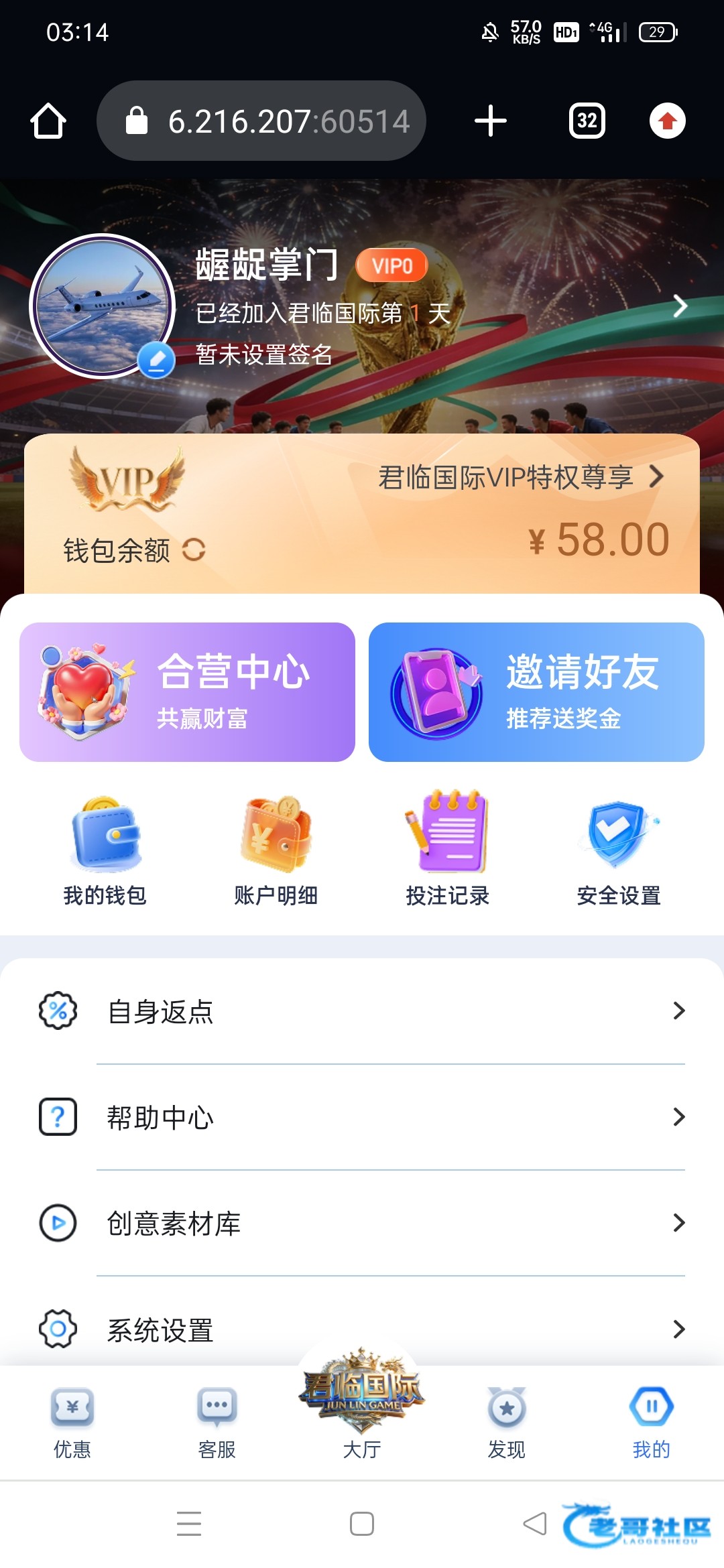Open 系统设置
The width and height of the screenshot is (724, 1568).
point(362,1329)
